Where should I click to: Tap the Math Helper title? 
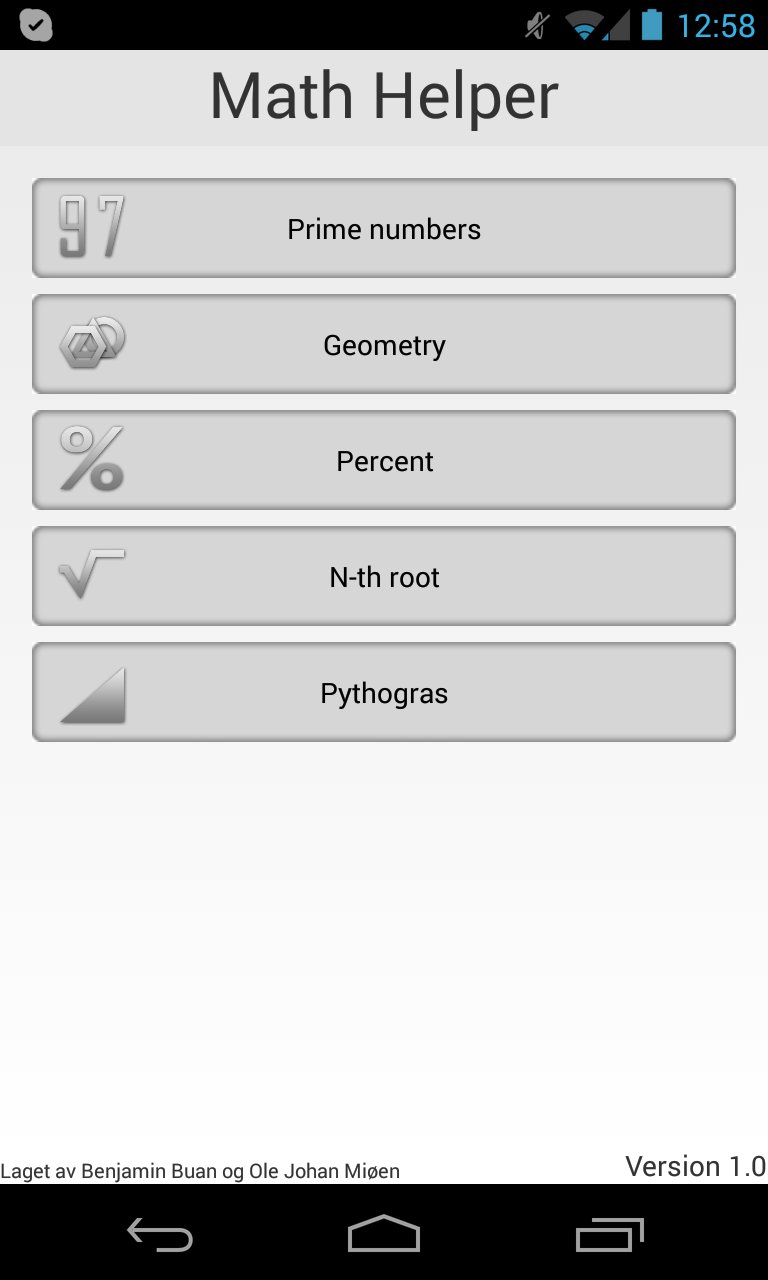point(384,95)
